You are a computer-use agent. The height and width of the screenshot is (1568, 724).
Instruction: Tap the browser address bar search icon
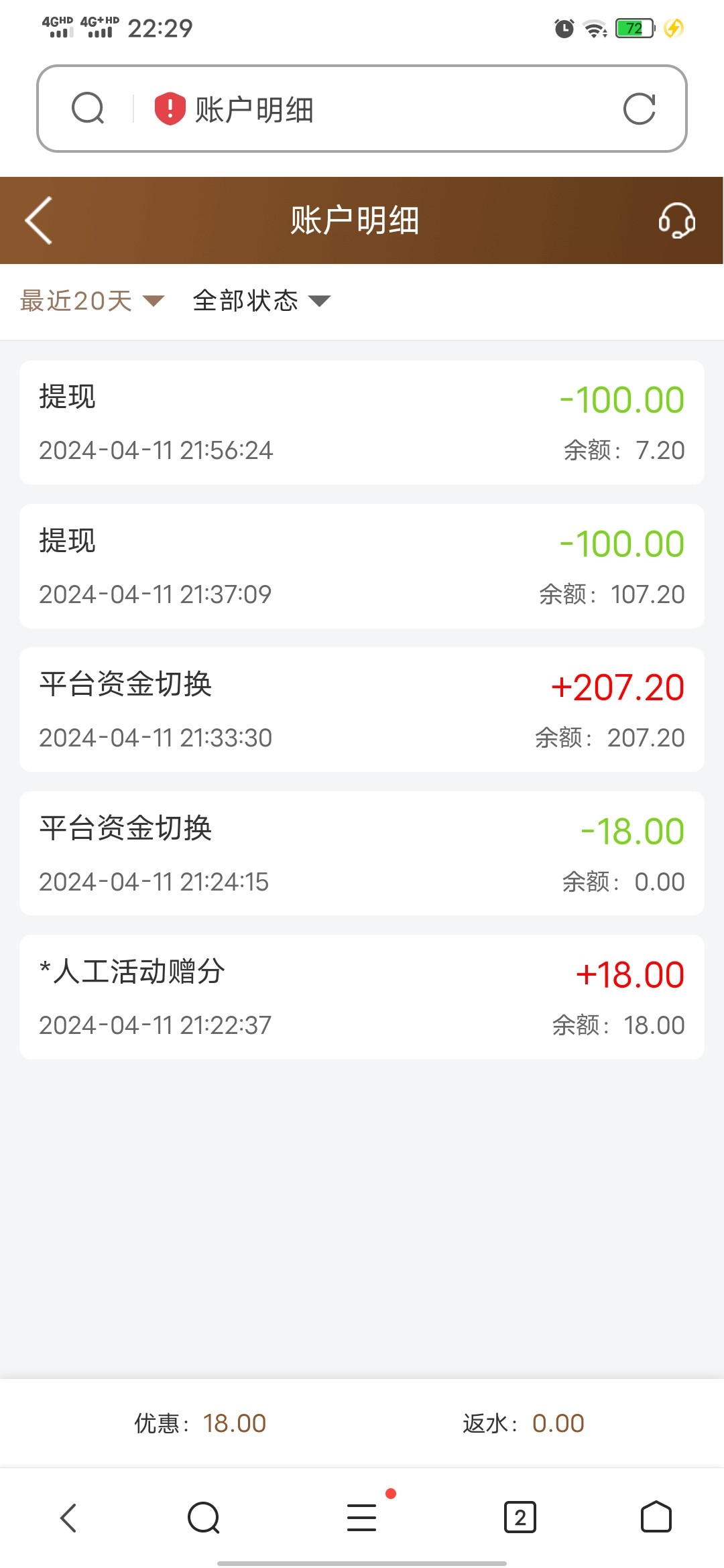pyautogui.click(x=88, y=109)
